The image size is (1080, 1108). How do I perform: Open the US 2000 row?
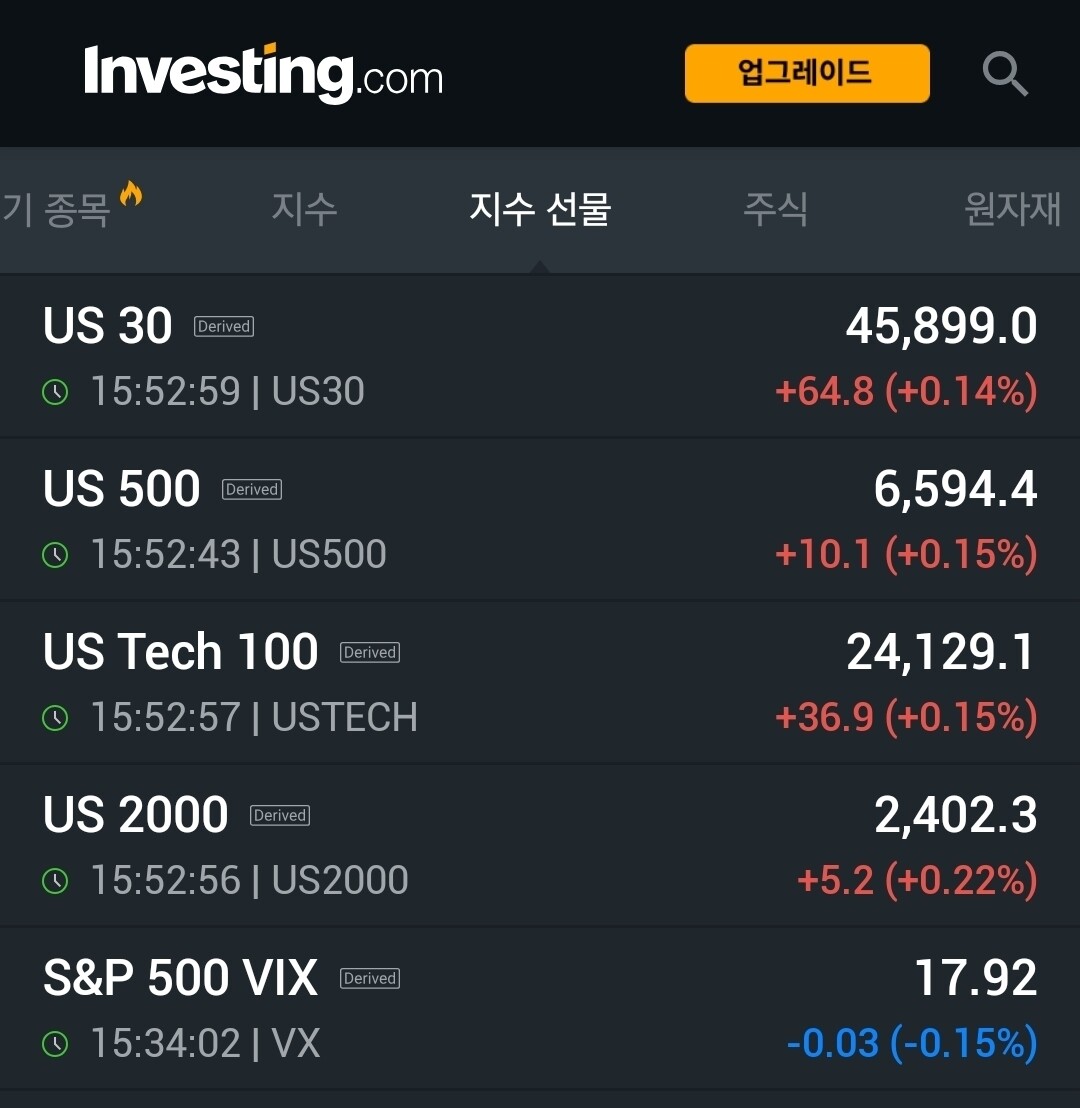[x=540, y=846]
